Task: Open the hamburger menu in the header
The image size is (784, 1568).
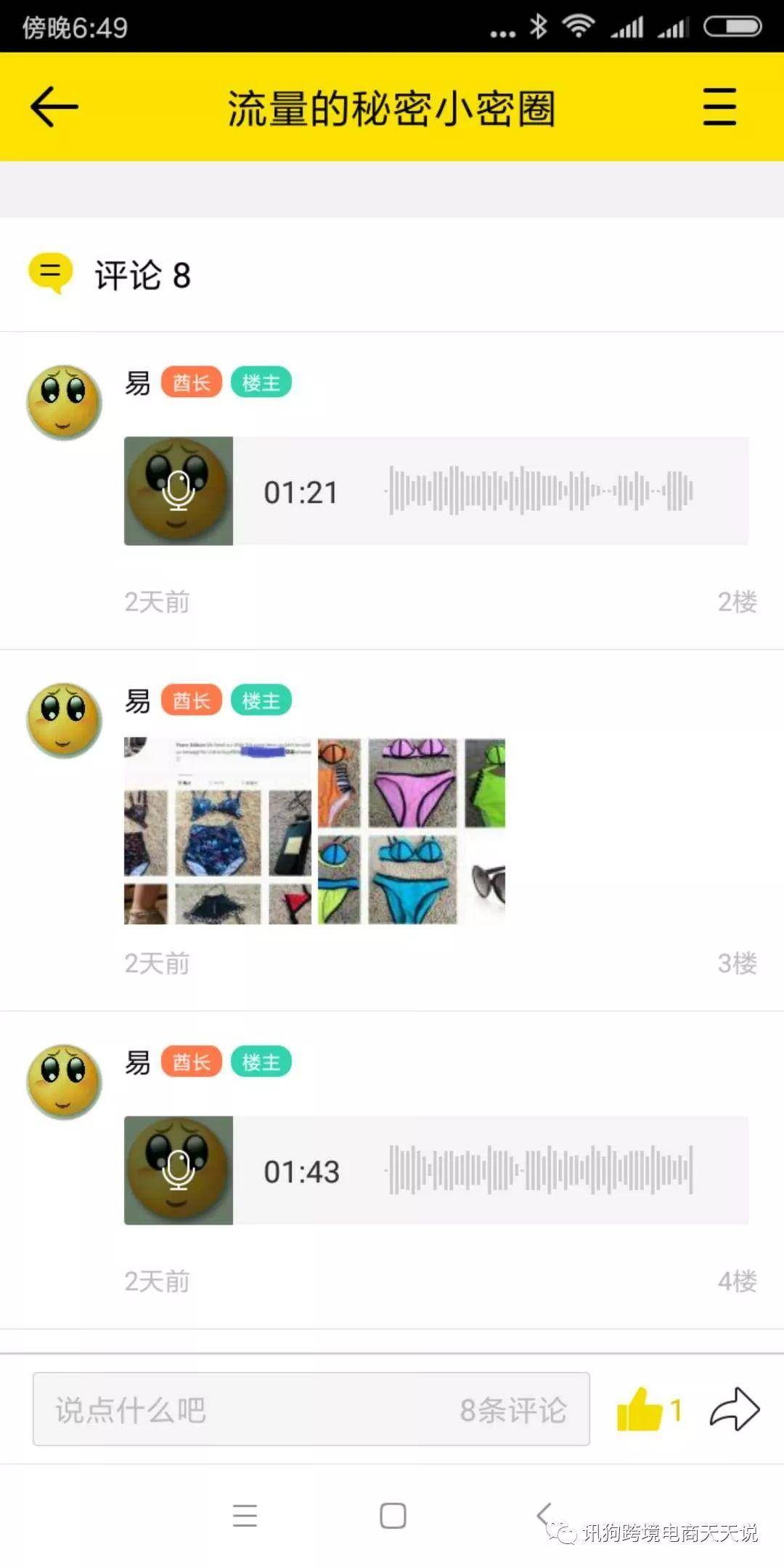Action: point(719,107)
